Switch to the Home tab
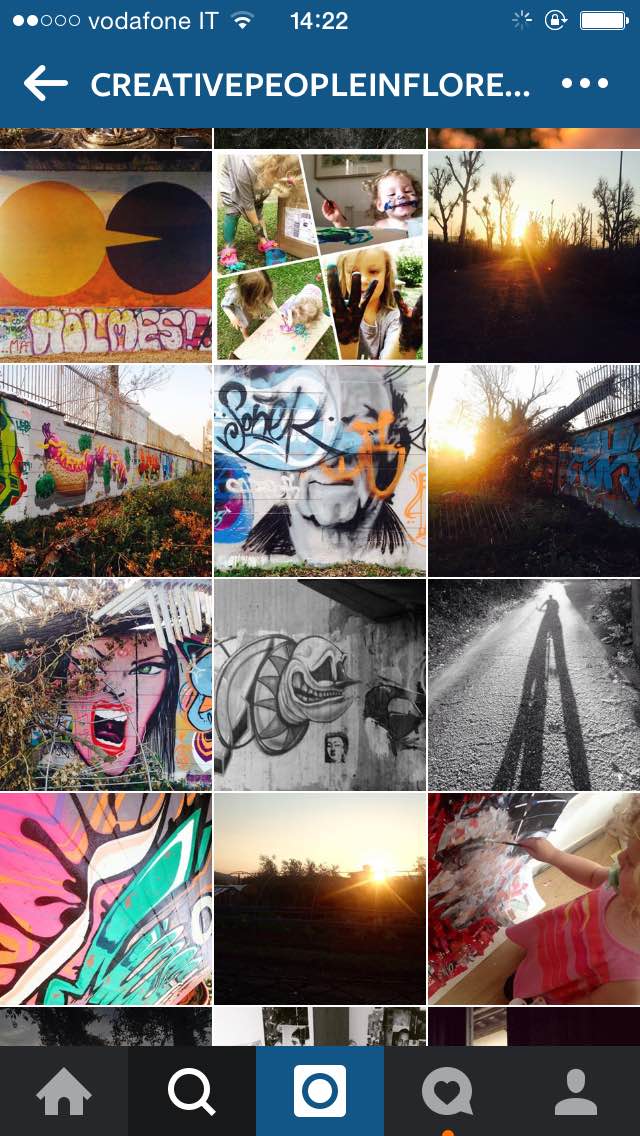The image size is (640, 1136). point(64,1092)
